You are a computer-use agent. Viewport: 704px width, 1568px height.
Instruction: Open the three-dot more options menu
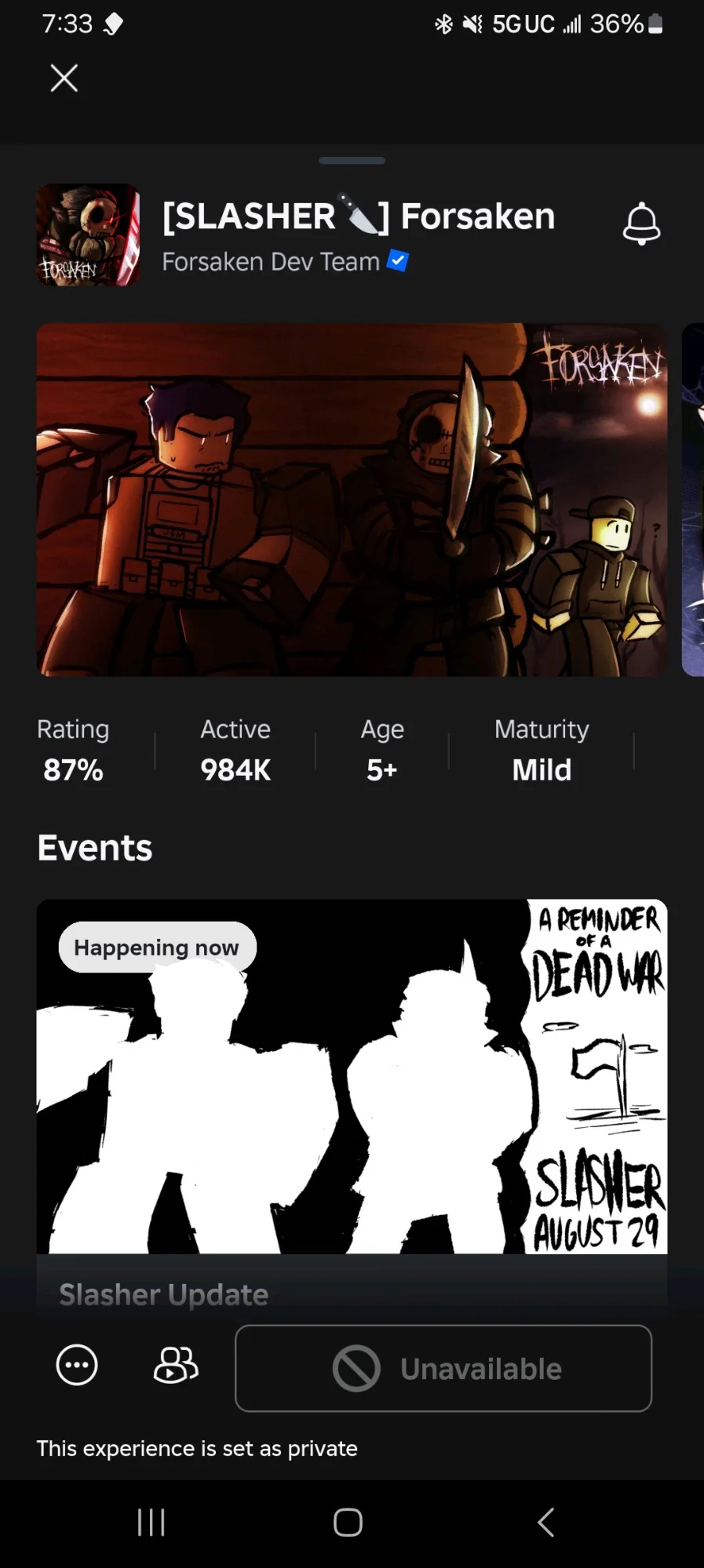[x=77, y=1365]
